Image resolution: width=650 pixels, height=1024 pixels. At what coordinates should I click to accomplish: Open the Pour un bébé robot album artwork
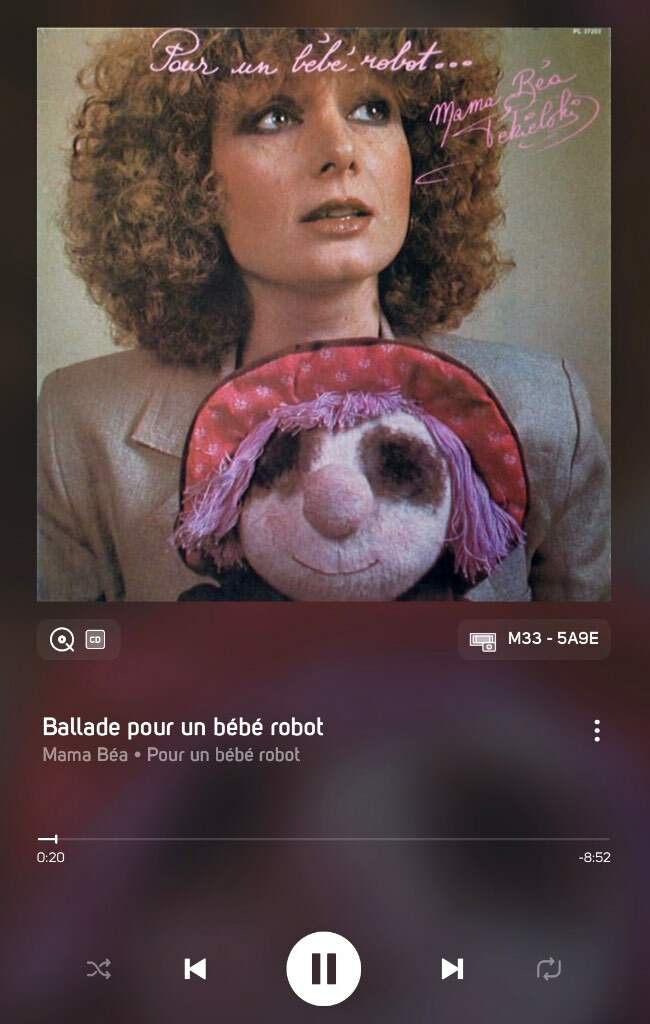323,314
